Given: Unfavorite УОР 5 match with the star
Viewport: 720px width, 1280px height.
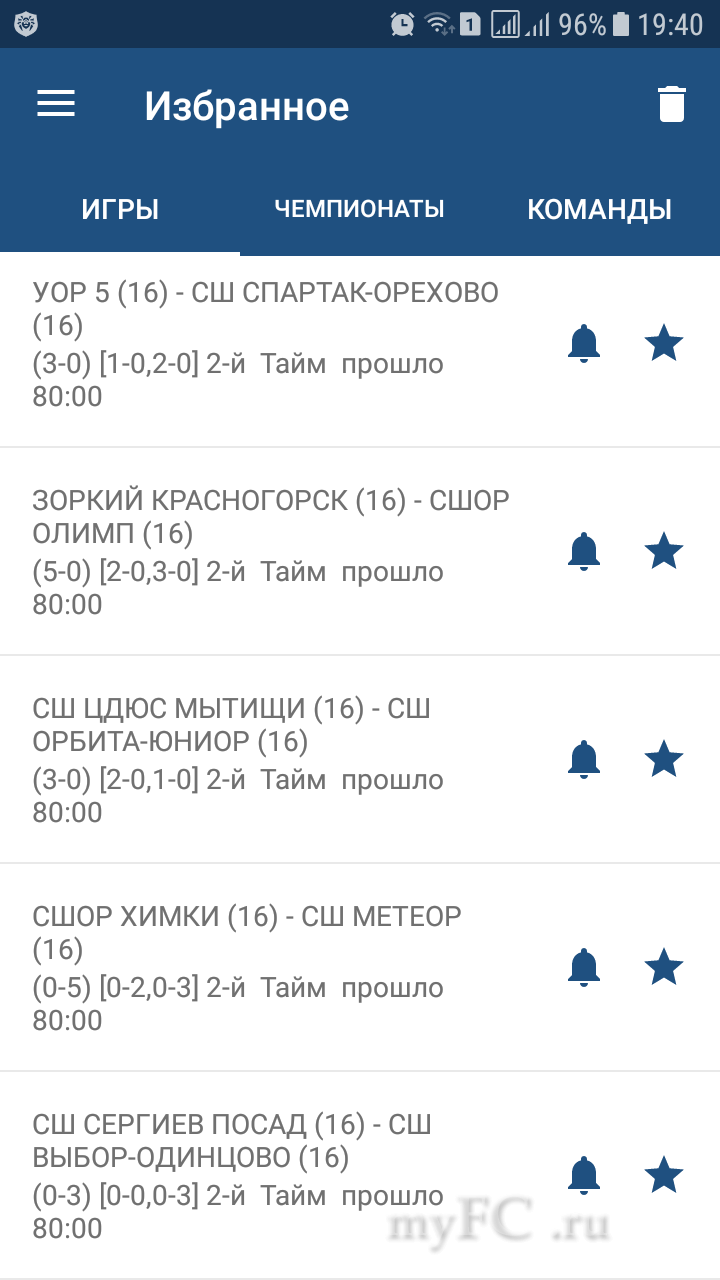Looking at the screenshot, I should coord(664,344).
